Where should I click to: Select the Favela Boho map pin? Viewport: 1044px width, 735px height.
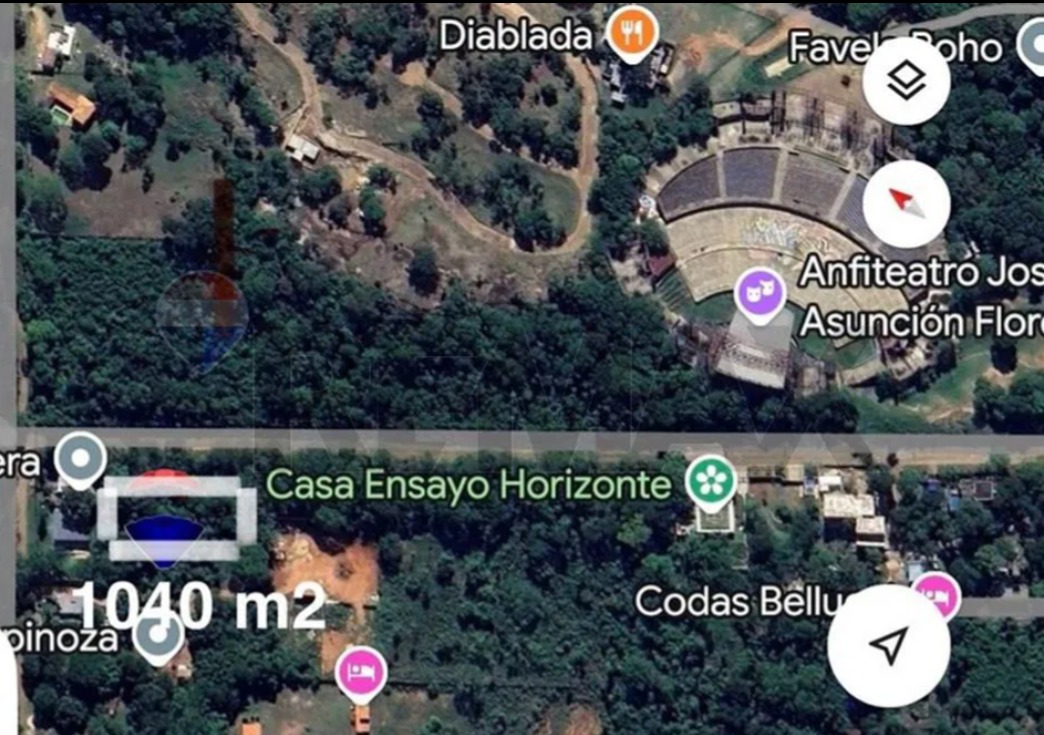pos(1032,46)
